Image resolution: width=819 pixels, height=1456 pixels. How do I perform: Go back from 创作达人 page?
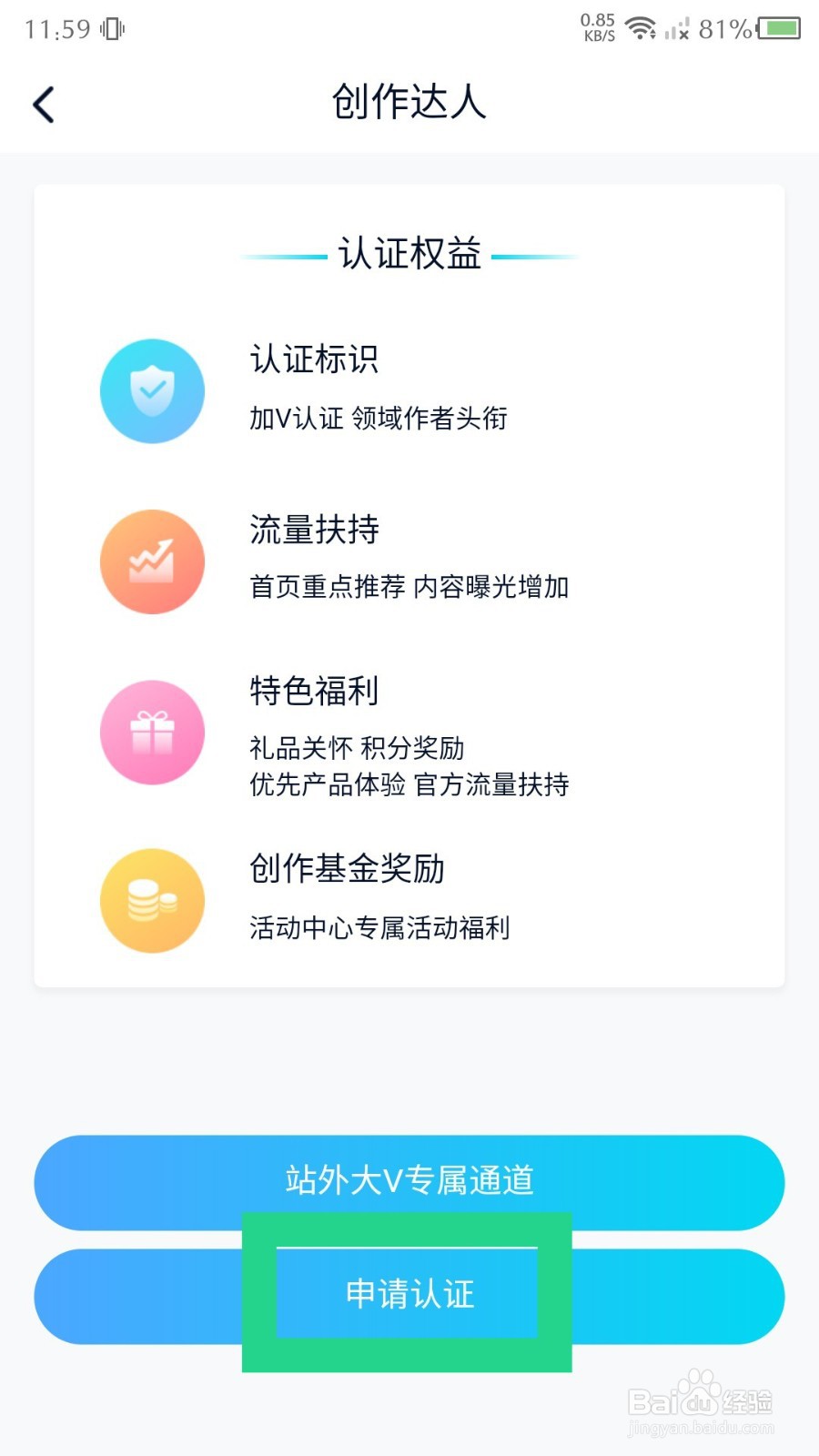coord(44,105)
